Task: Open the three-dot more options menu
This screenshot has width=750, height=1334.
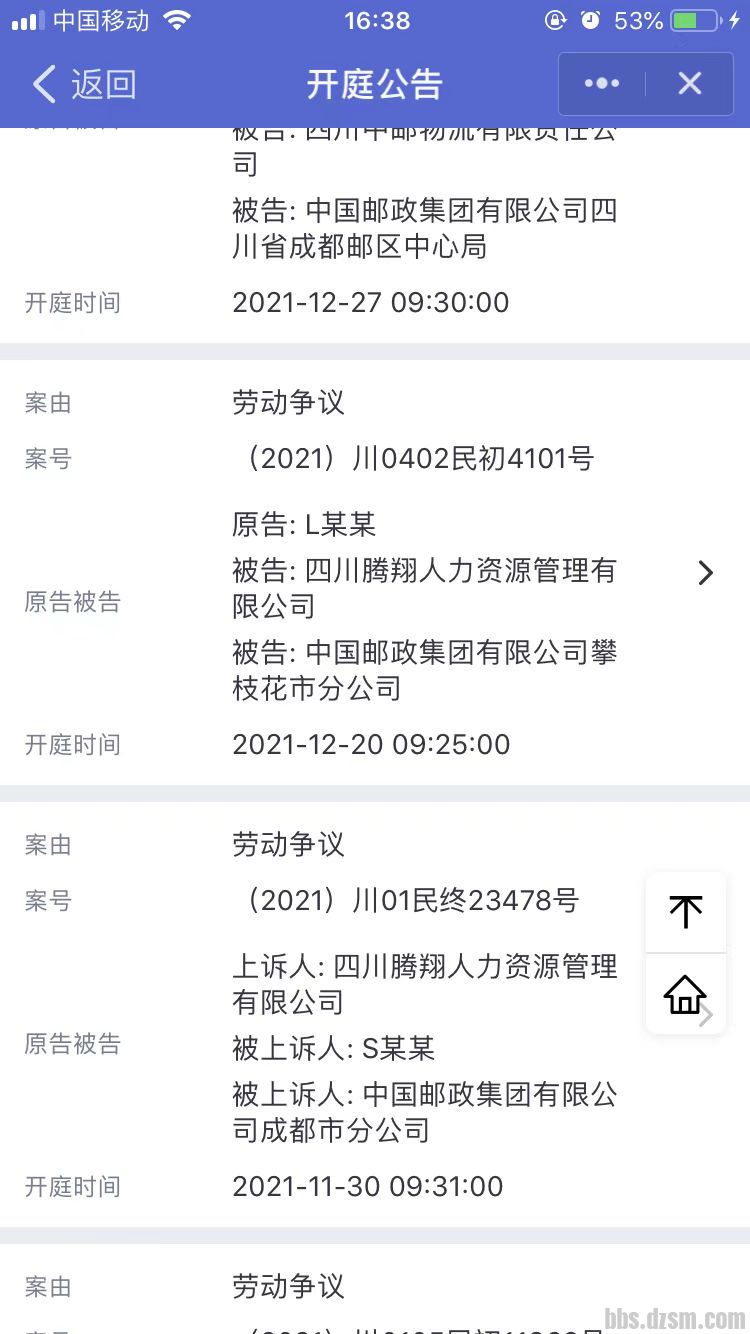Action: click(x=602, y=84)
